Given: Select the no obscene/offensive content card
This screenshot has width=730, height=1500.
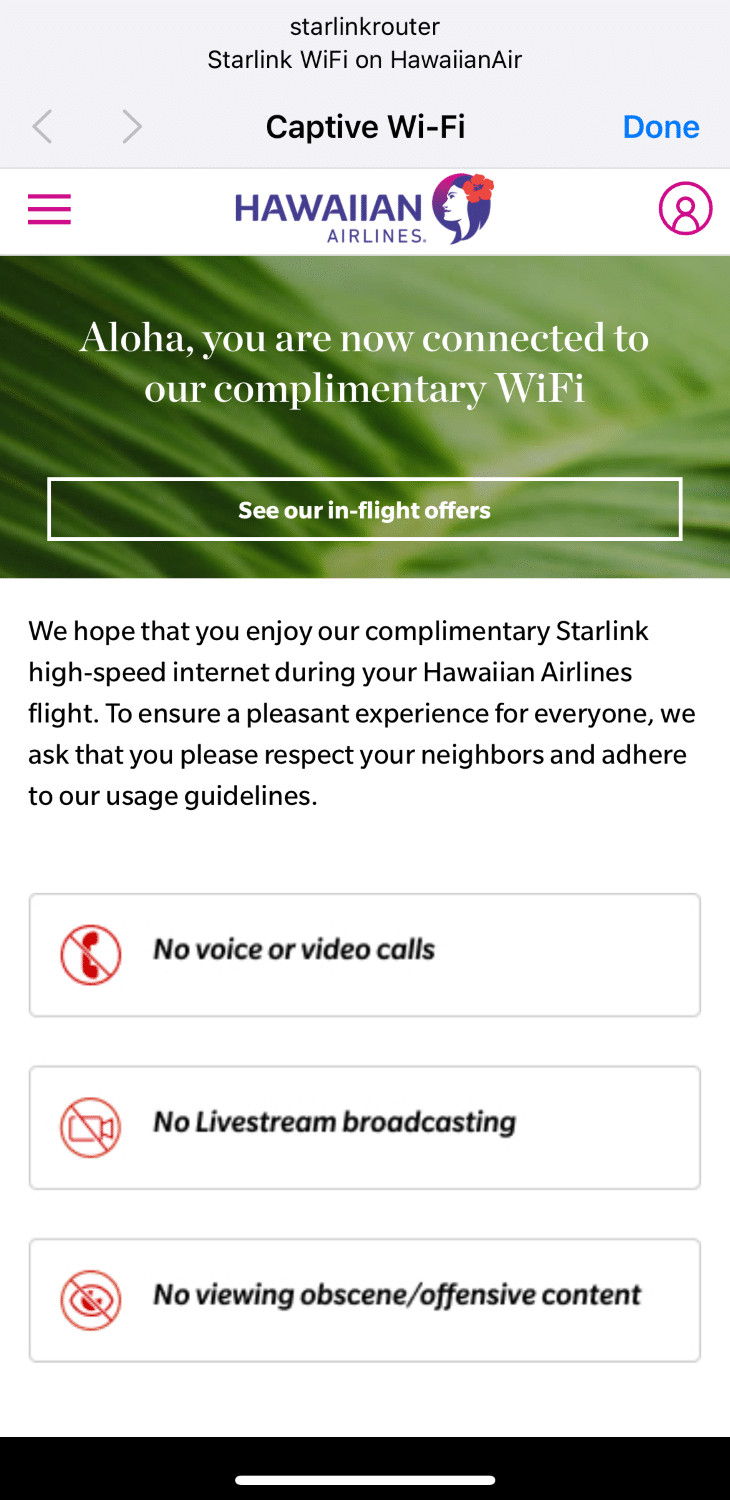Looking at the screenshot, I should 364,1300.
